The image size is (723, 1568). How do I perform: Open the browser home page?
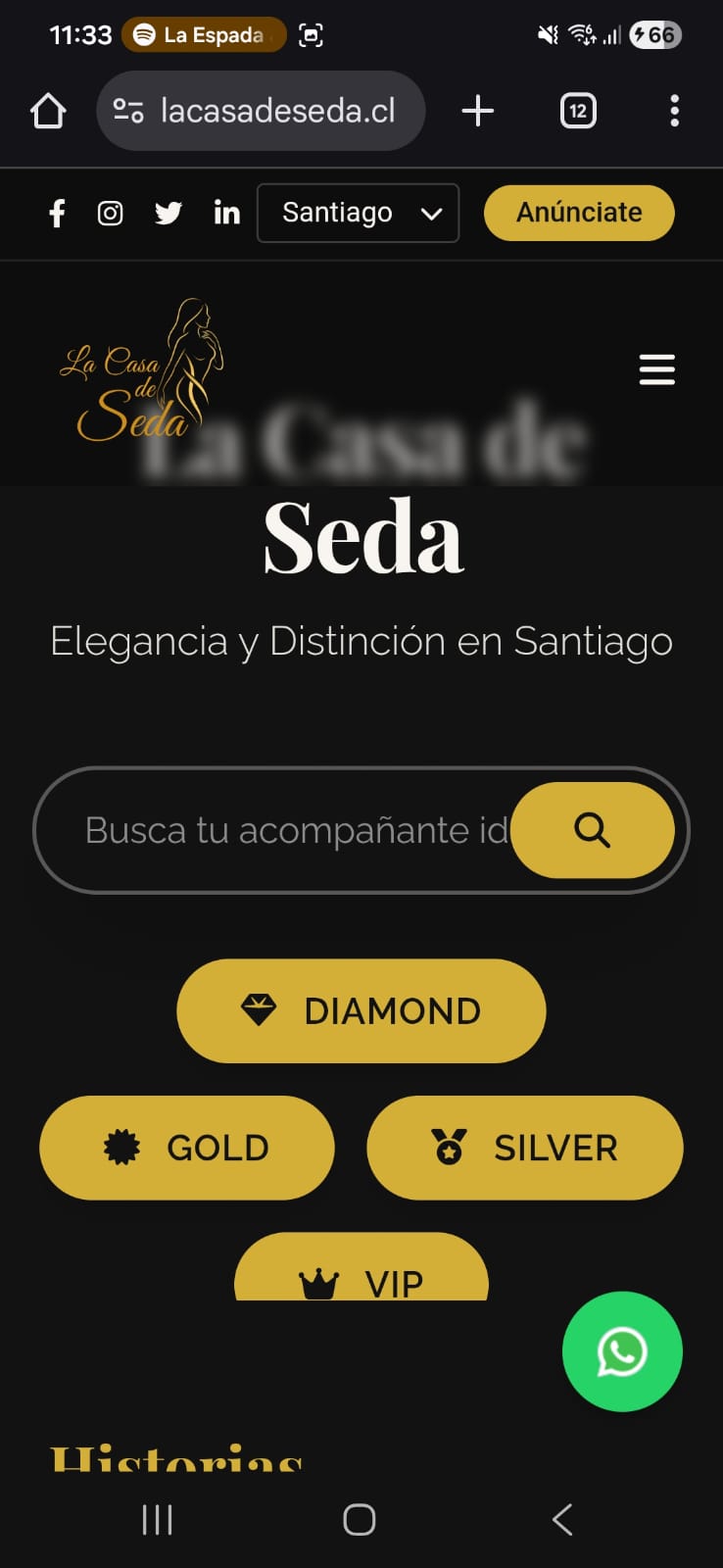click(48, 111)
